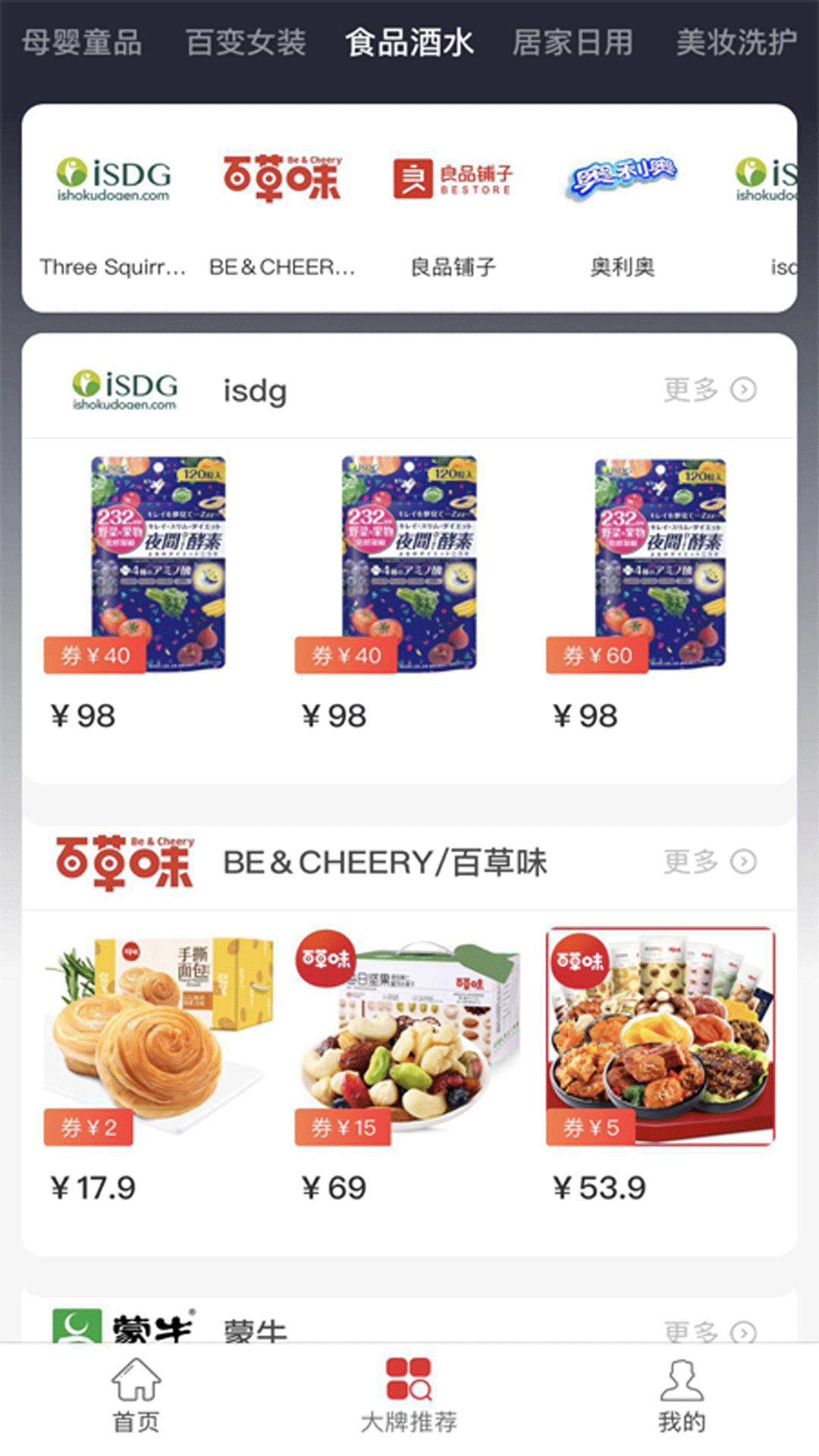819x1456 pixels.
Task: Tap 更多 in the isdg section
Action: pyautogui.click(x=709, y=390)
